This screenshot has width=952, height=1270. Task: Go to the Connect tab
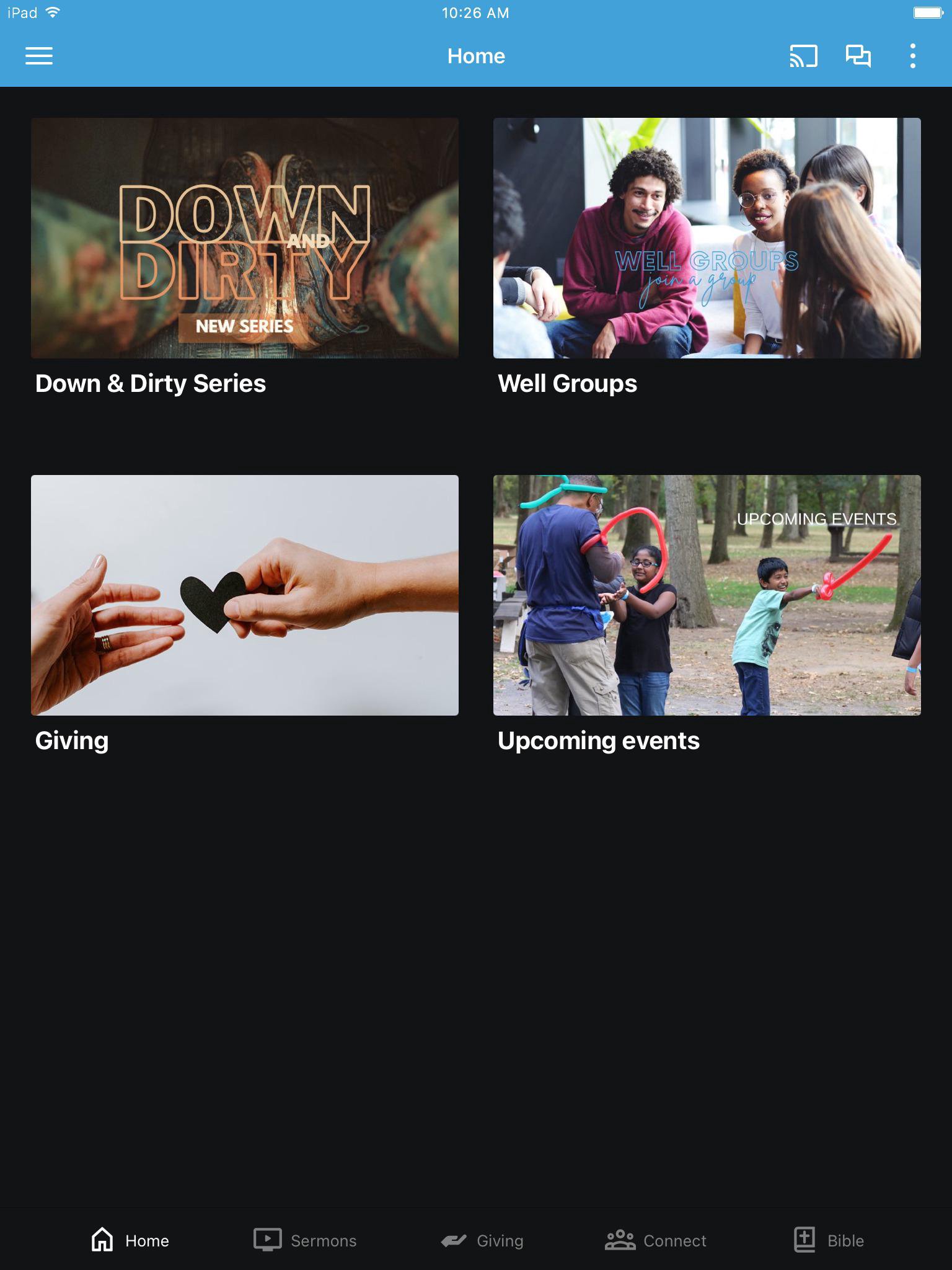tap(656, 1240)
